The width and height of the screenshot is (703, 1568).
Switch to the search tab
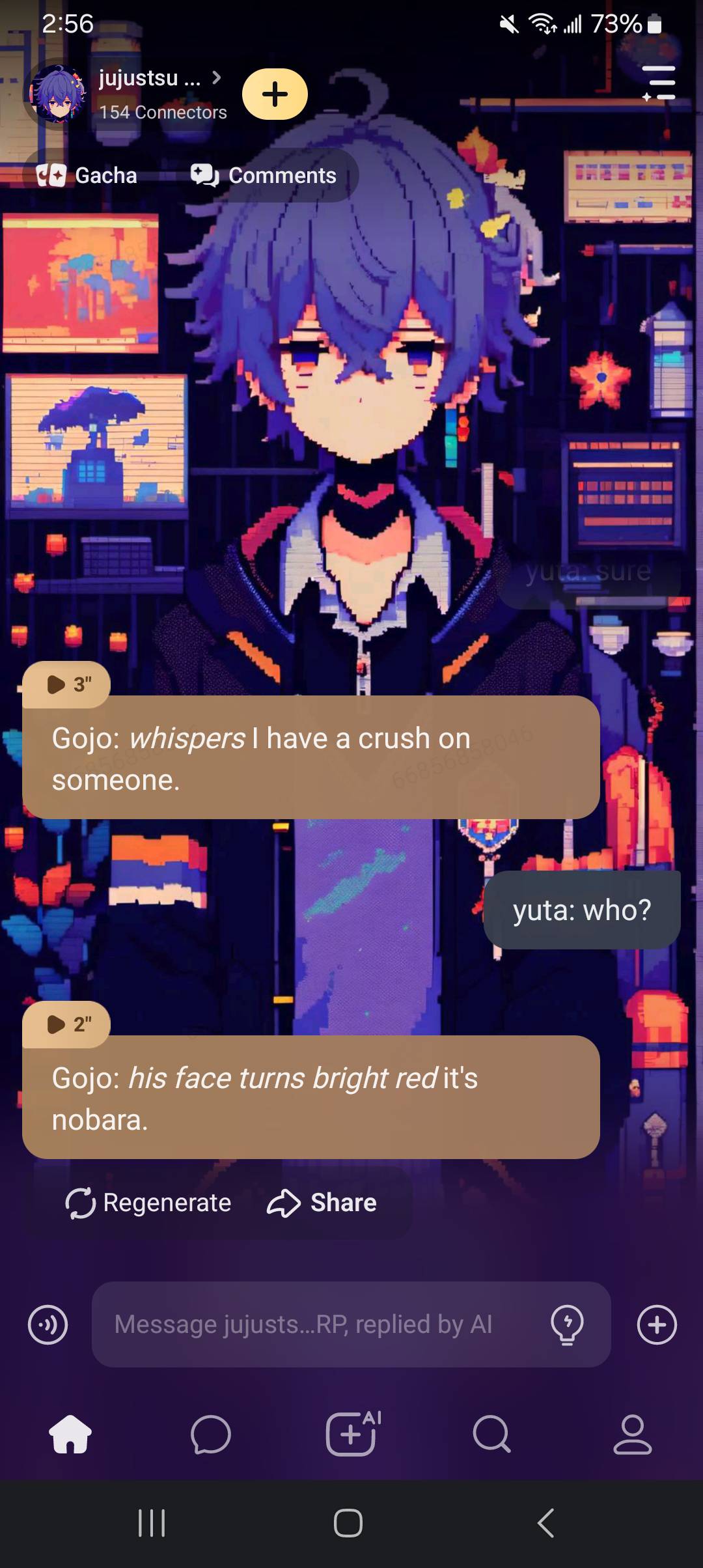coord(492,1435)
